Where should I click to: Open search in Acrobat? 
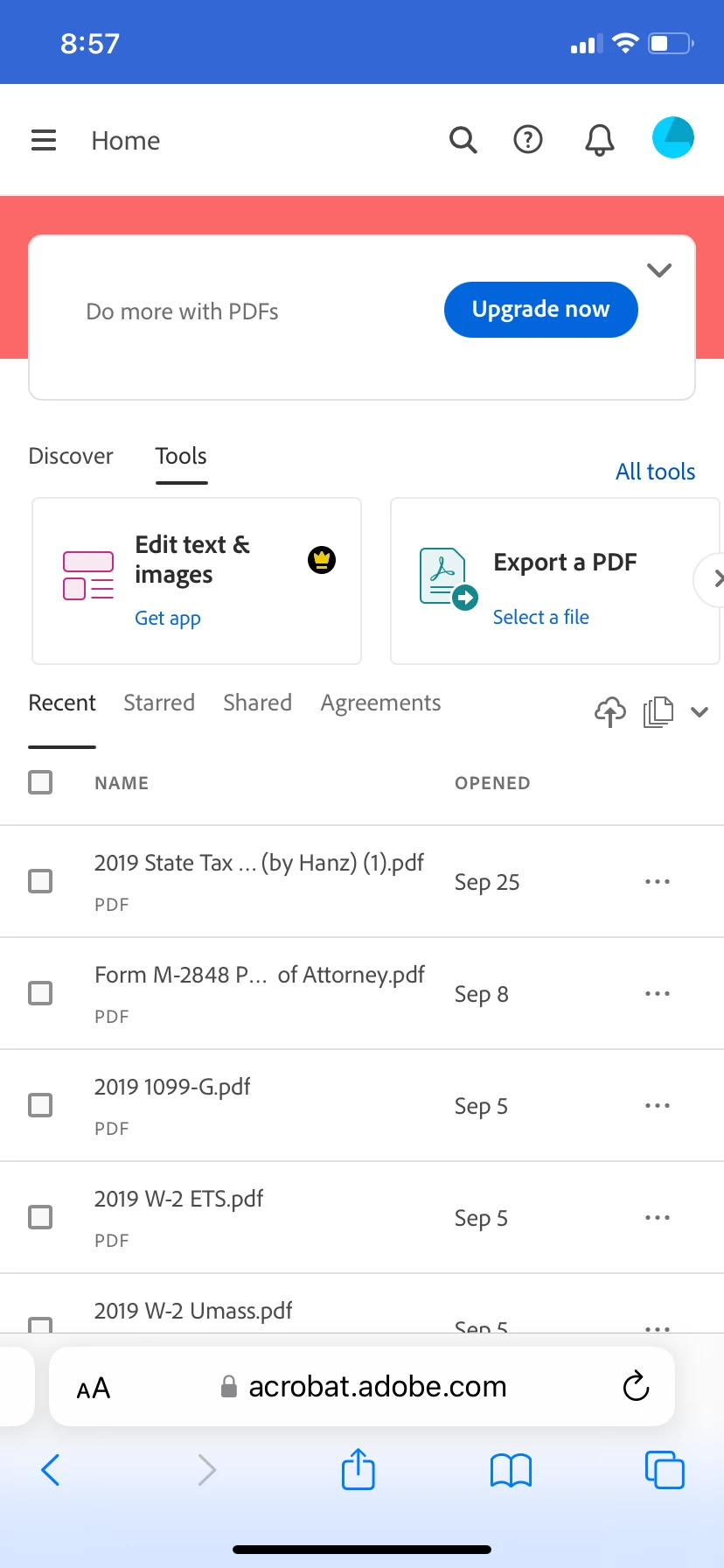coord(463,140)
